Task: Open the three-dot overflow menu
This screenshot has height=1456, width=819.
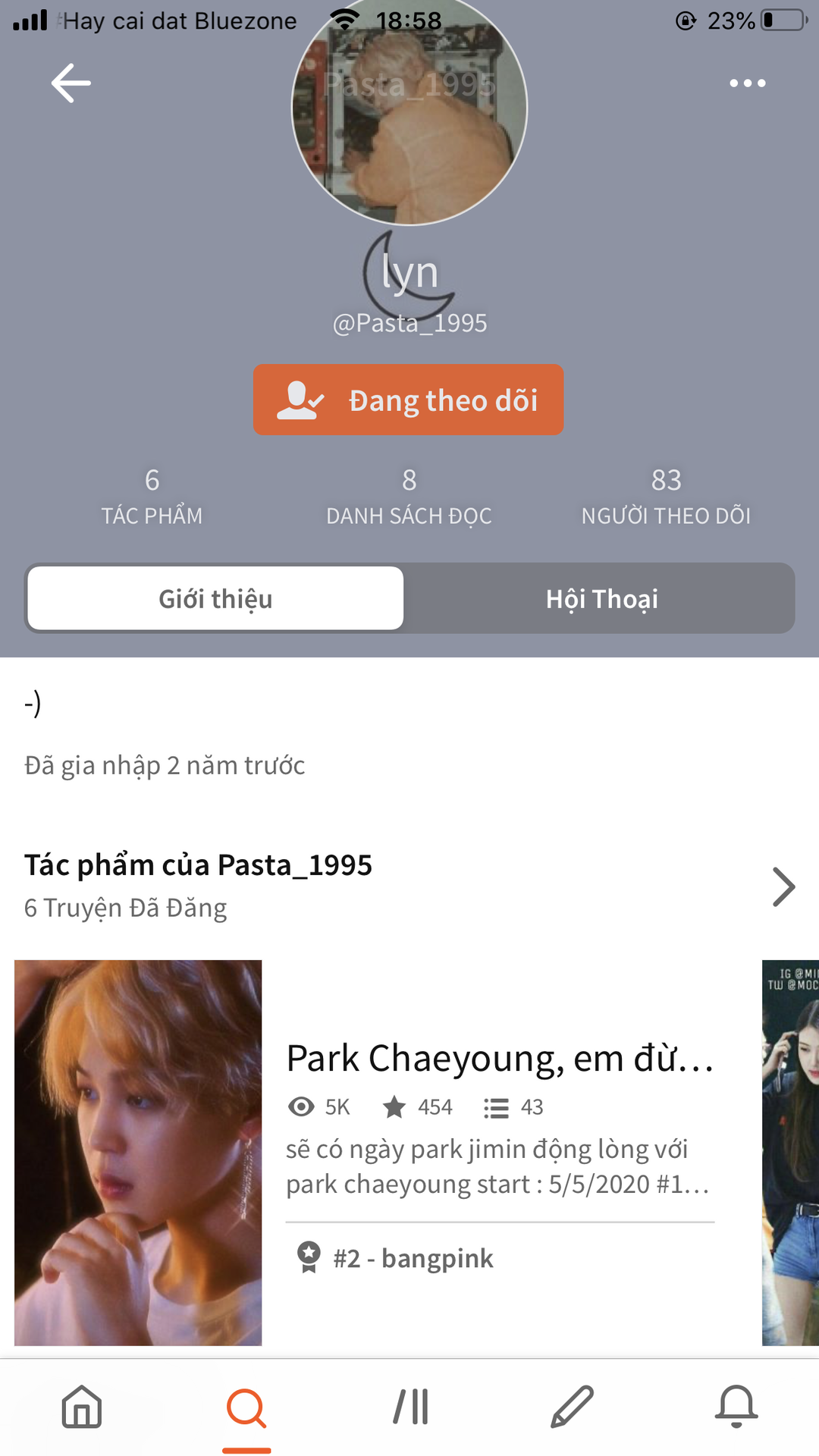Action: (x=747, y=83)
